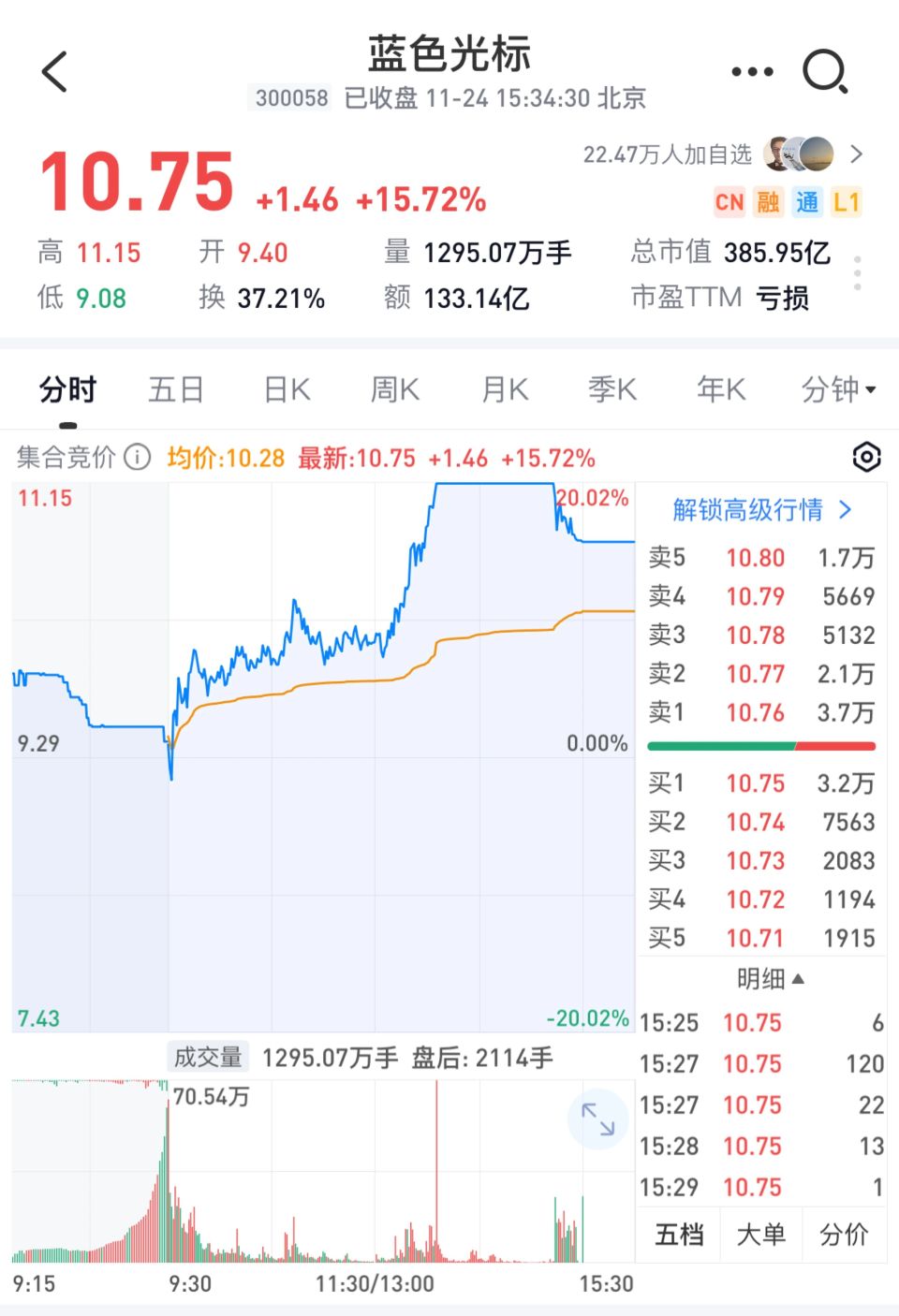Expand volume chart with the fullscreen arrows icon
This screenshot has height=1316, width=899.
[x=599, y=1119]
